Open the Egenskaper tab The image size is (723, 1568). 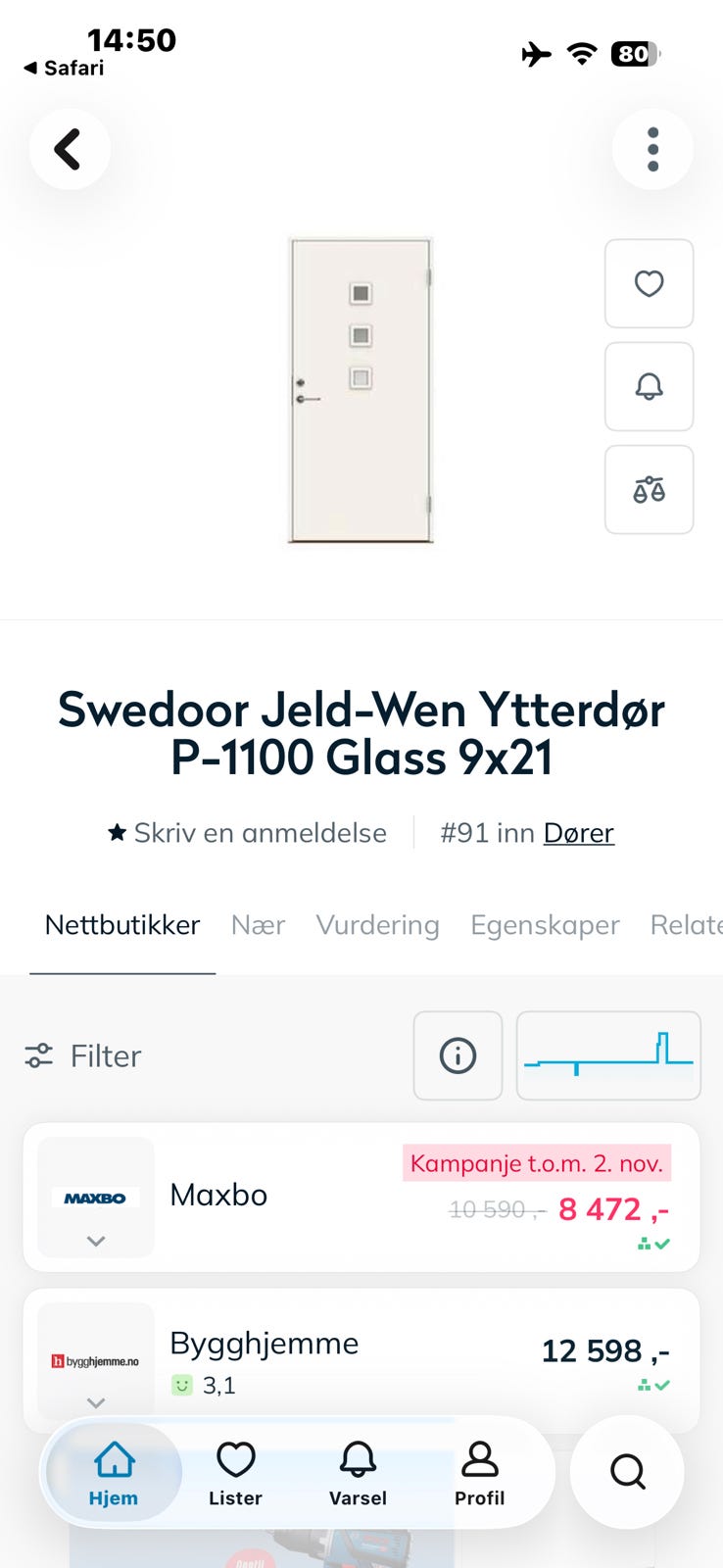coord(545,925)
